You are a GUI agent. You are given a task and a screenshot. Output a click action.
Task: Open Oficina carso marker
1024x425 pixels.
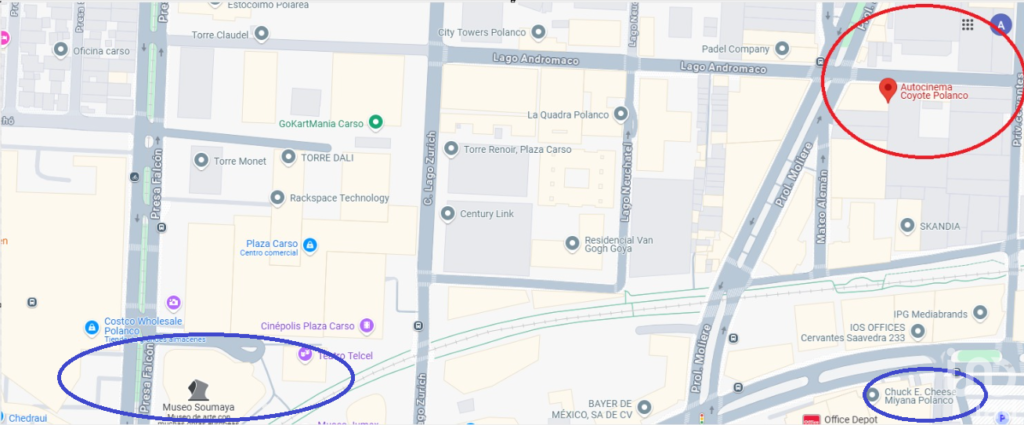click(62, 50)
